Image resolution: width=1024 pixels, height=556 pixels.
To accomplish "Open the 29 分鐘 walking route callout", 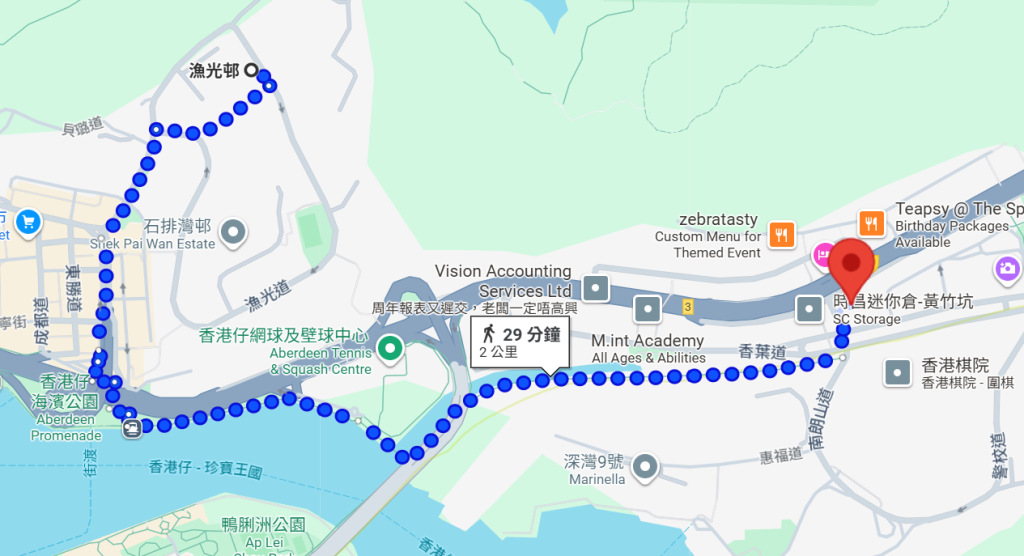I will tap(521, 343).
